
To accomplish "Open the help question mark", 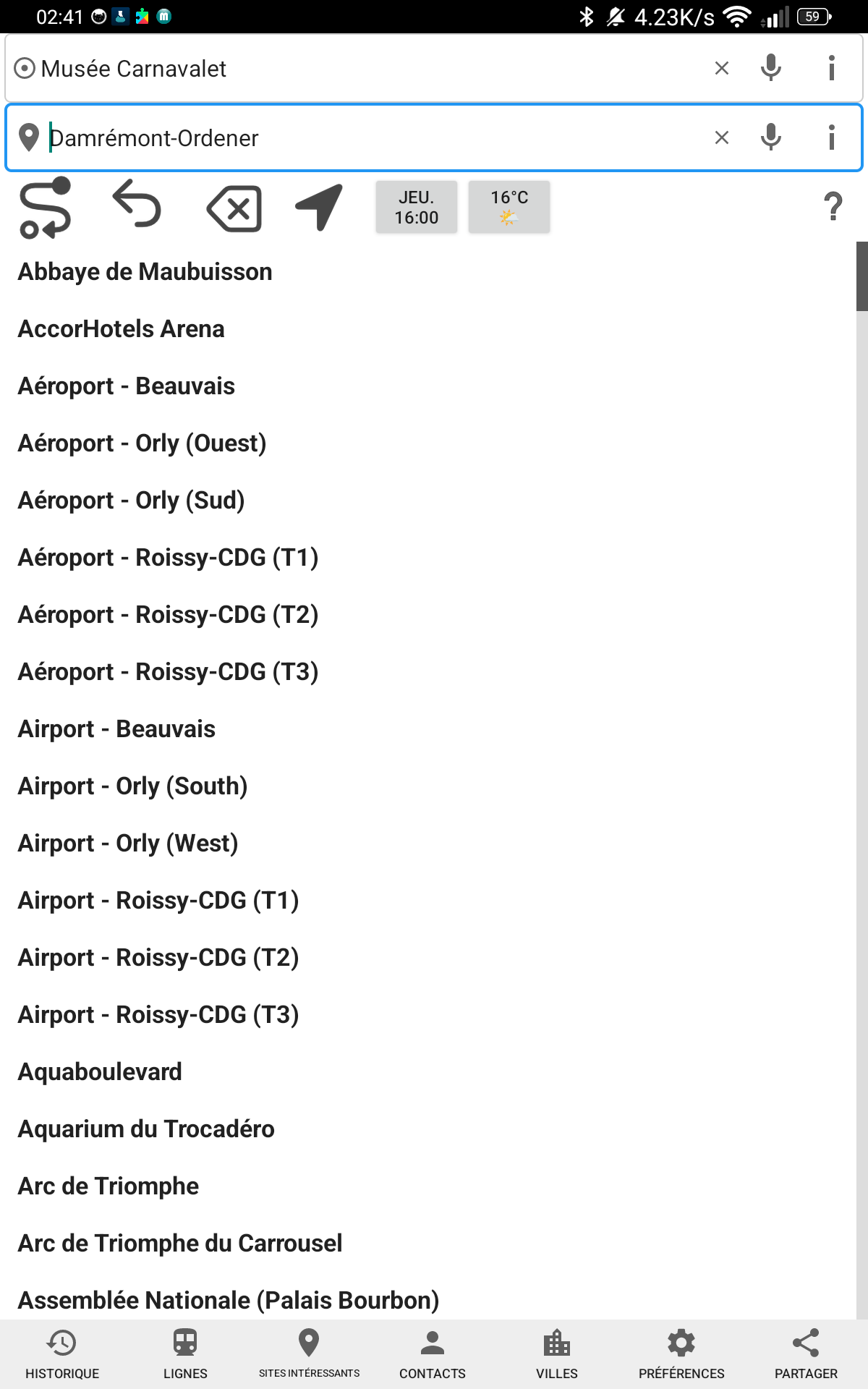I will coord(833,206).
